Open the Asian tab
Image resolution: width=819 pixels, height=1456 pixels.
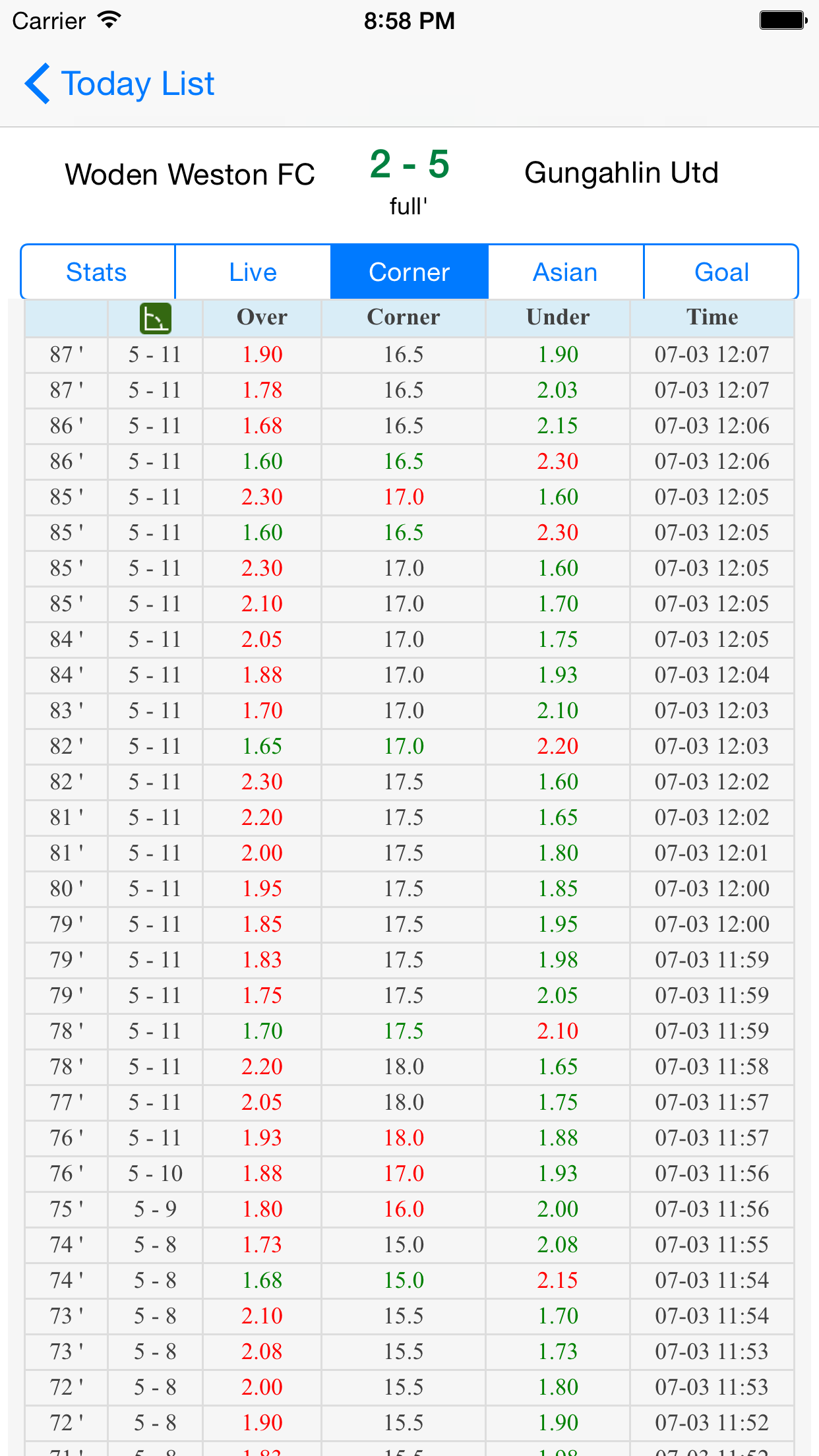click(x=565, y=272)
